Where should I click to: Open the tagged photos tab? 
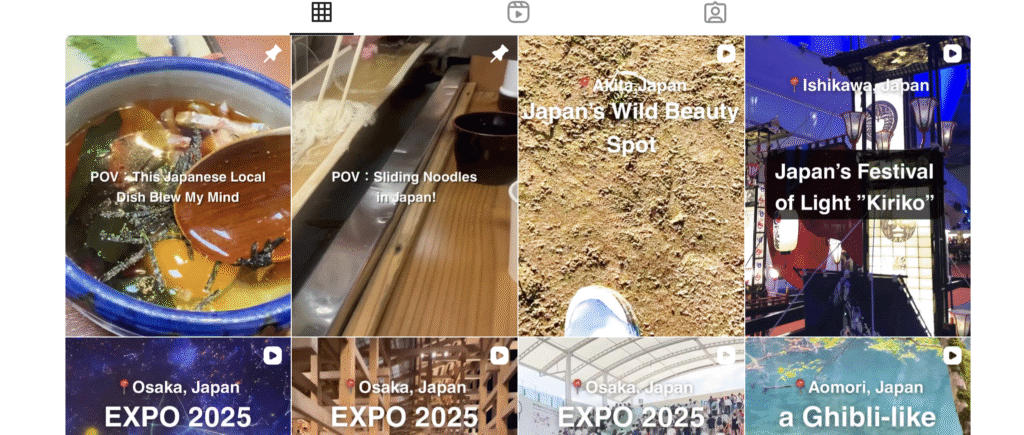click(715, 13)
